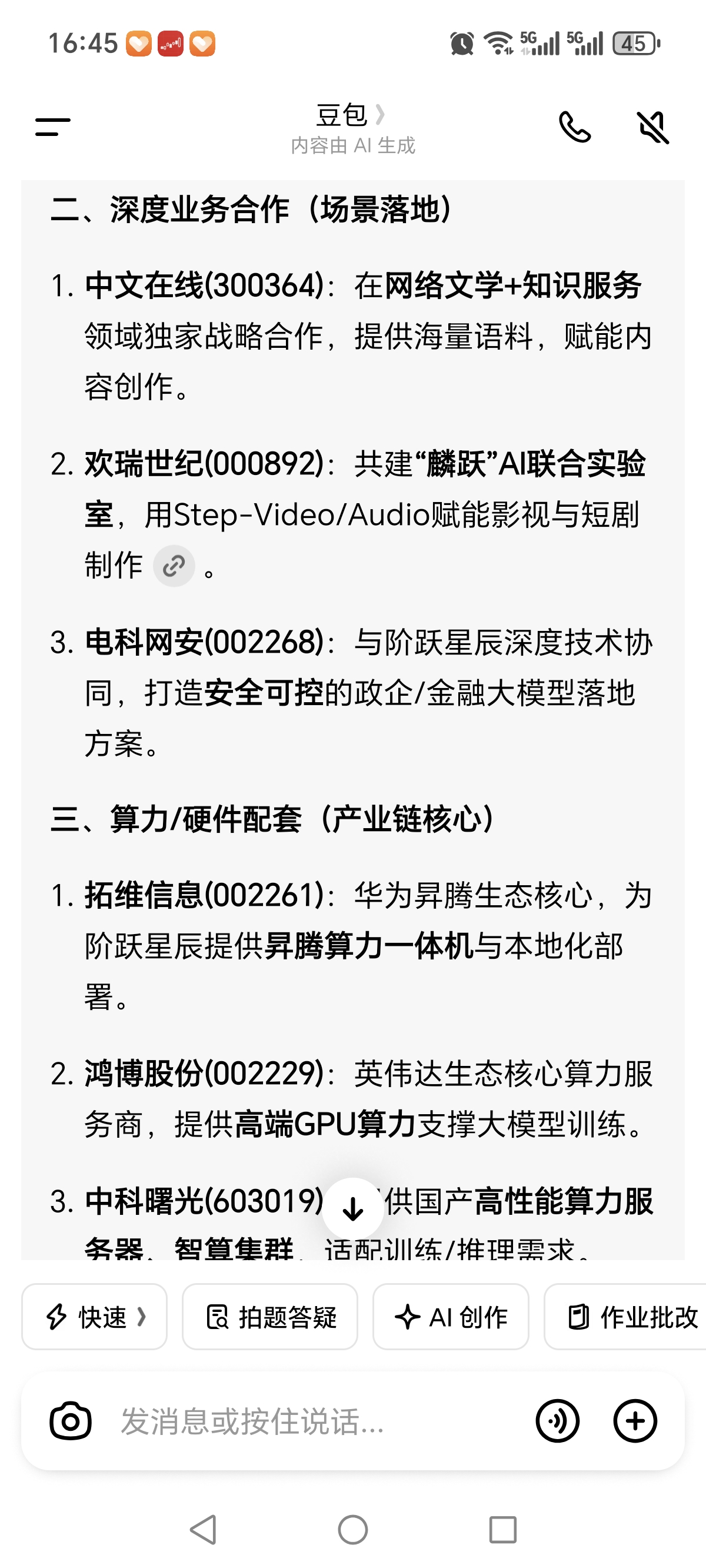
Task: Tap the voice input icon
Action: point(557,1421)
